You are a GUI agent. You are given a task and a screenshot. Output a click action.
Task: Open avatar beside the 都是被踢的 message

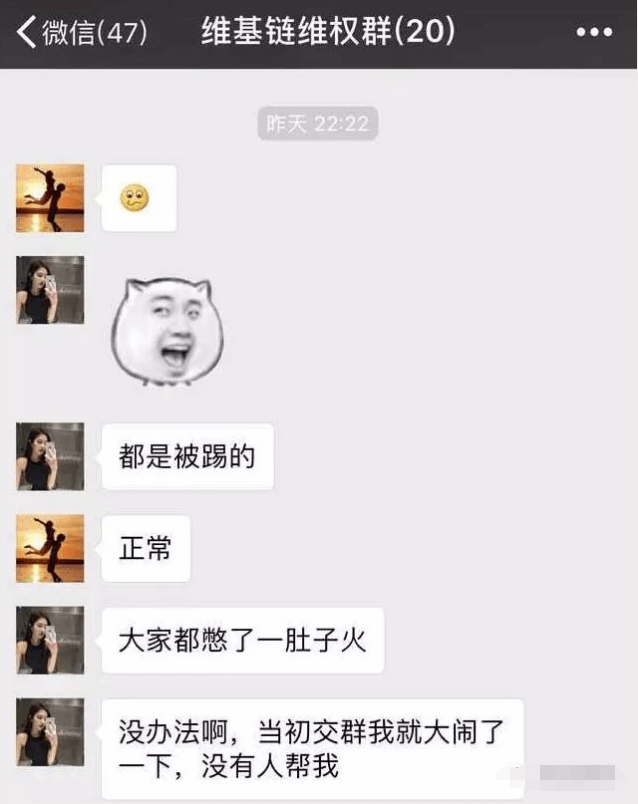[50, 456]
